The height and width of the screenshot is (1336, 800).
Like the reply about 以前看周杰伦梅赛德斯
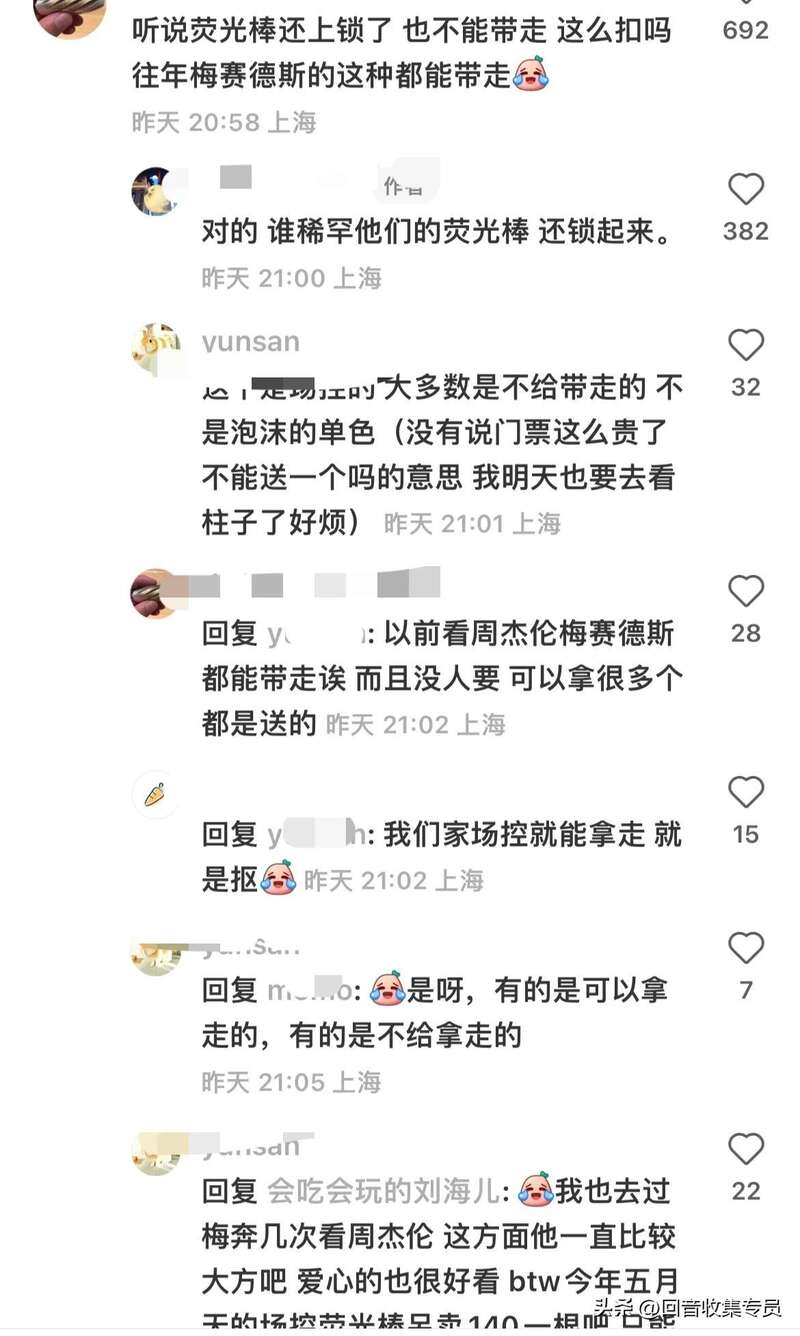745,592
